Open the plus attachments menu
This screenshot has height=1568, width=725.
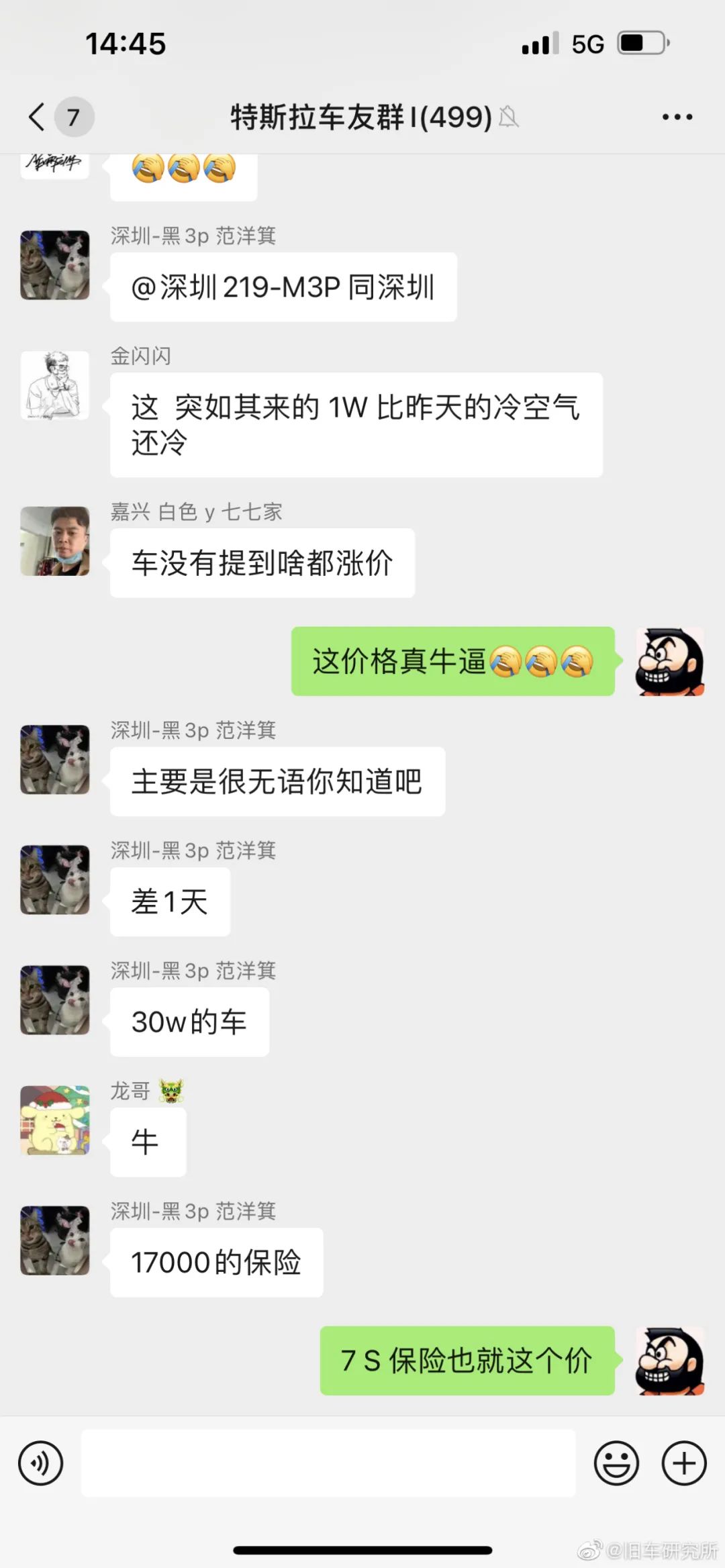pos(684,1463)
